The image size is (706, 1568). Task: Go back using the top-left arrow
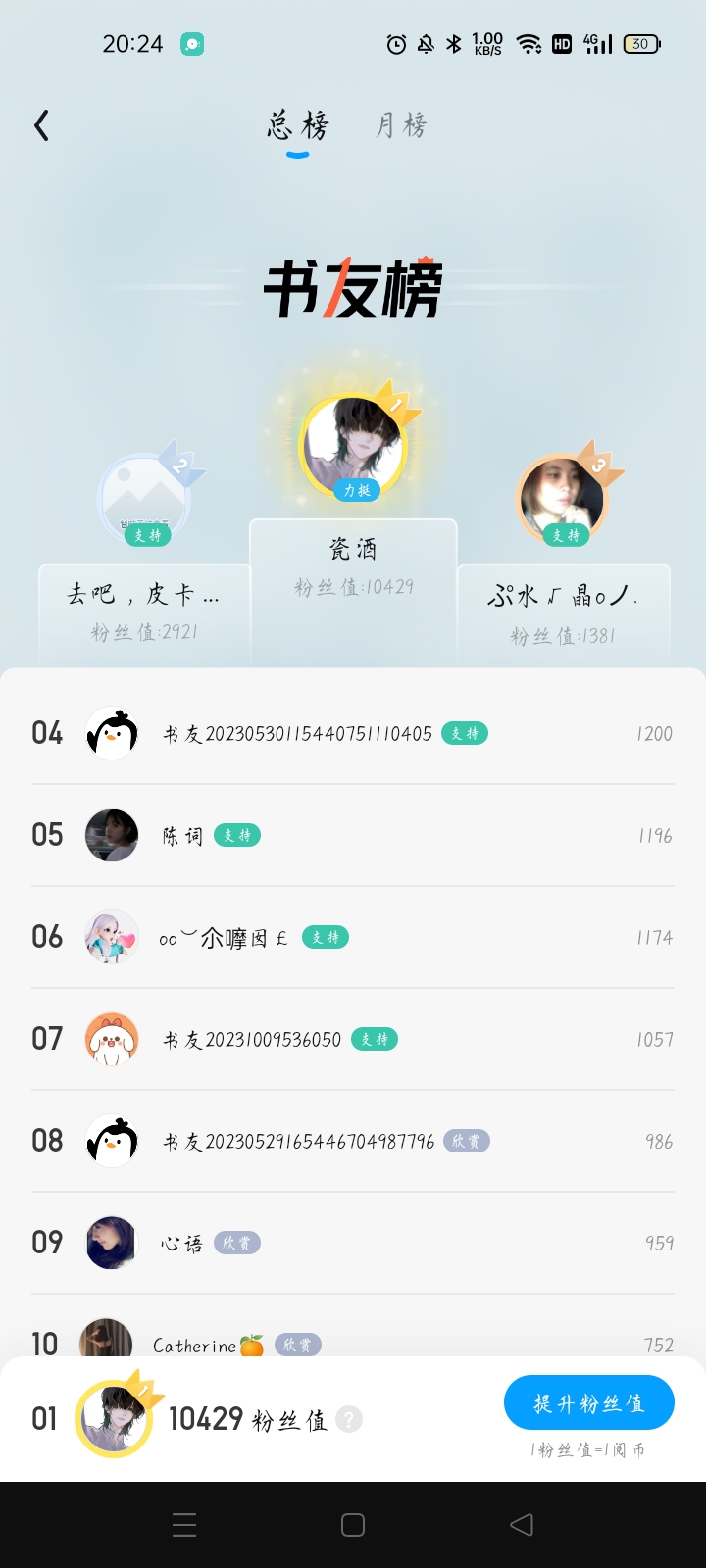(41, 125)
